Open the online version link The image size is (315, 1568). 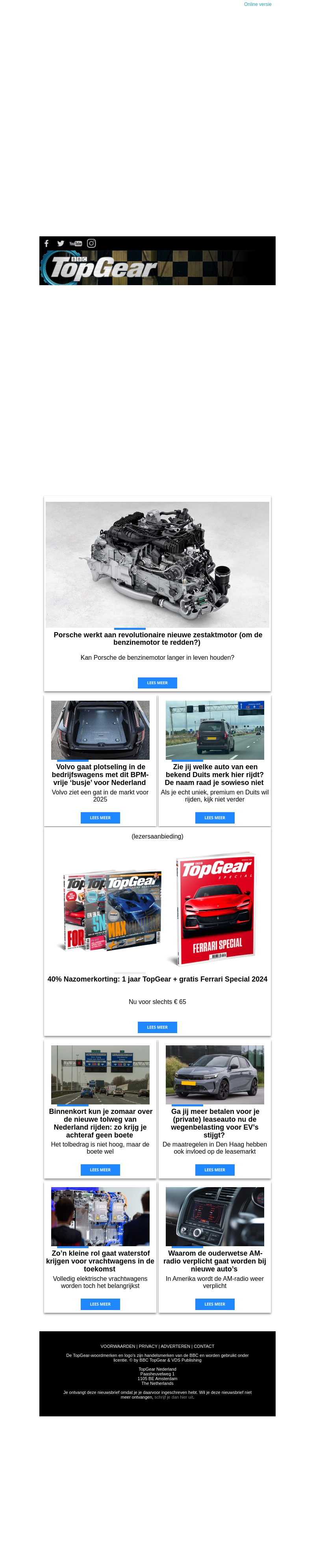(x=257, y=4)
